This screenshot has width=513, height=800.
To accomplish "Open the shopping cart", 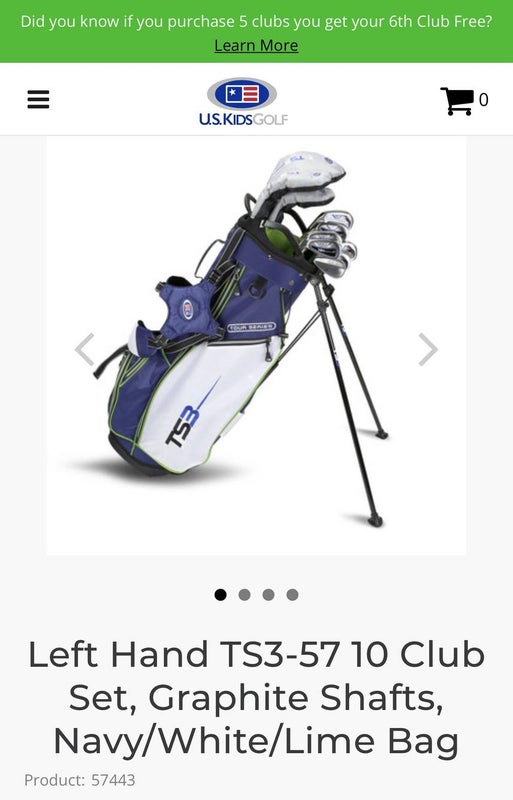I will pyautogui.click(x=464, y=100).
